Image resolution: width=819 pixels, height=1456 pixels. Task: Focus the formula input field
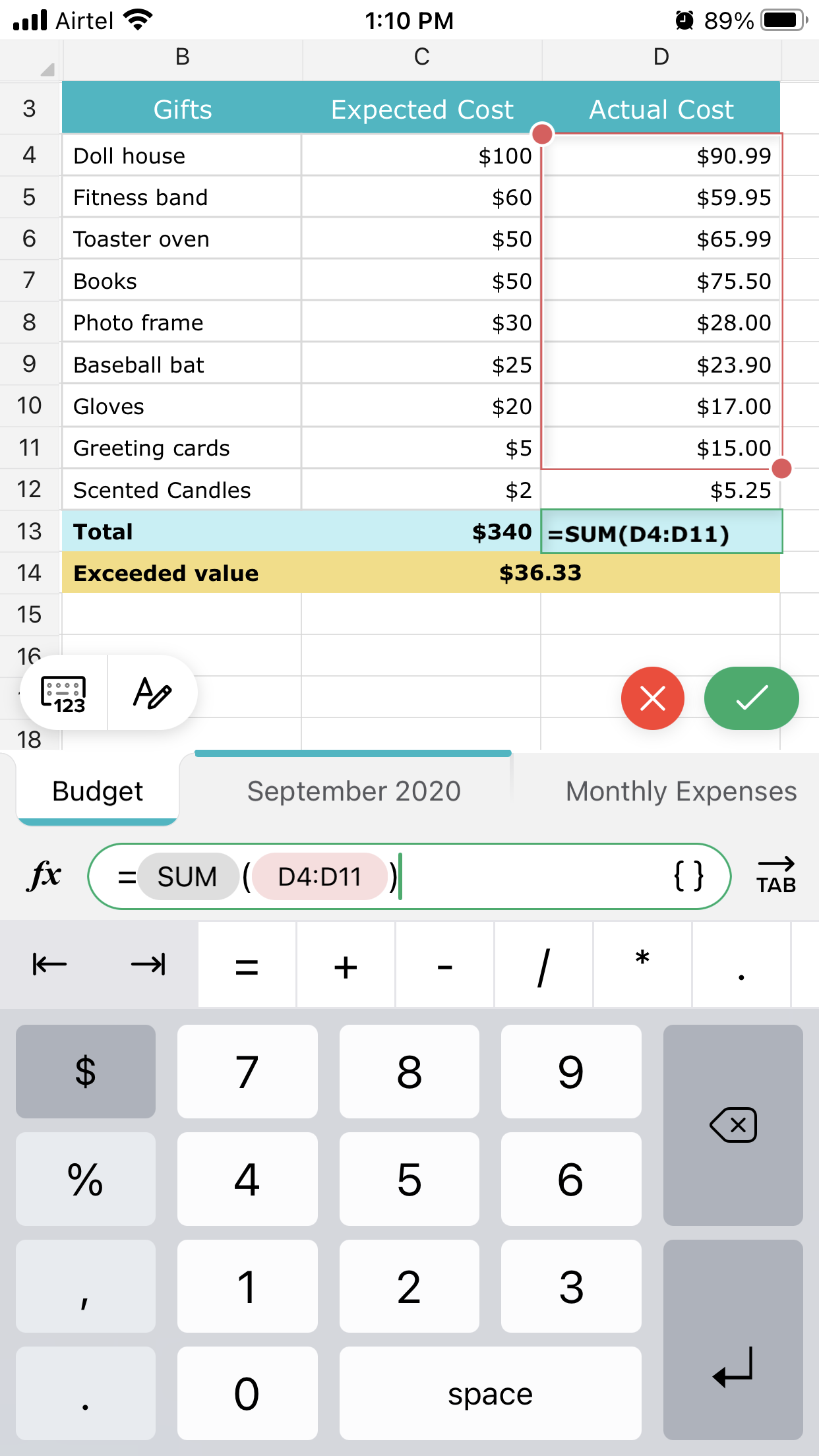pos(528,876)
